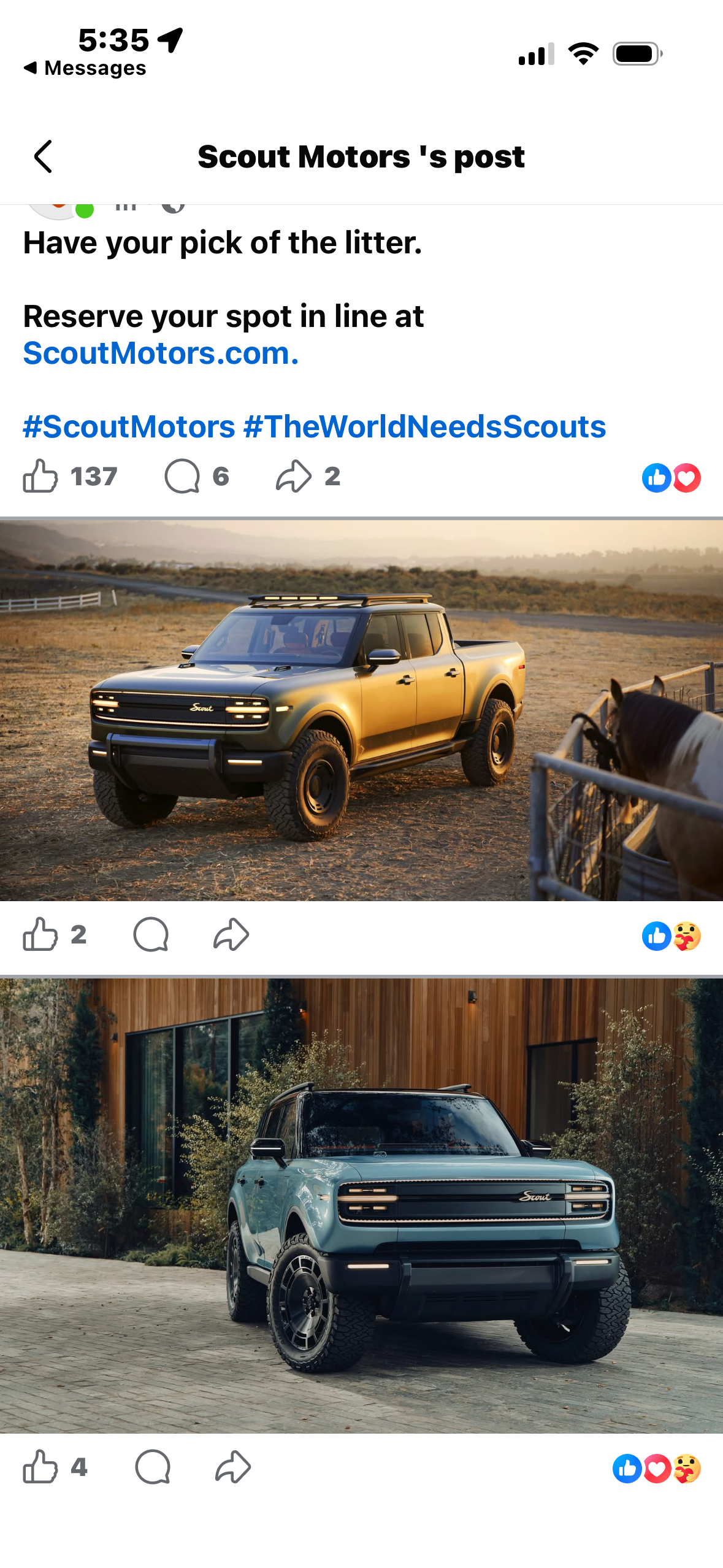Share the blue SUV photo
The height and width of the screenshot is (1568, 723).
[233, 1467]
